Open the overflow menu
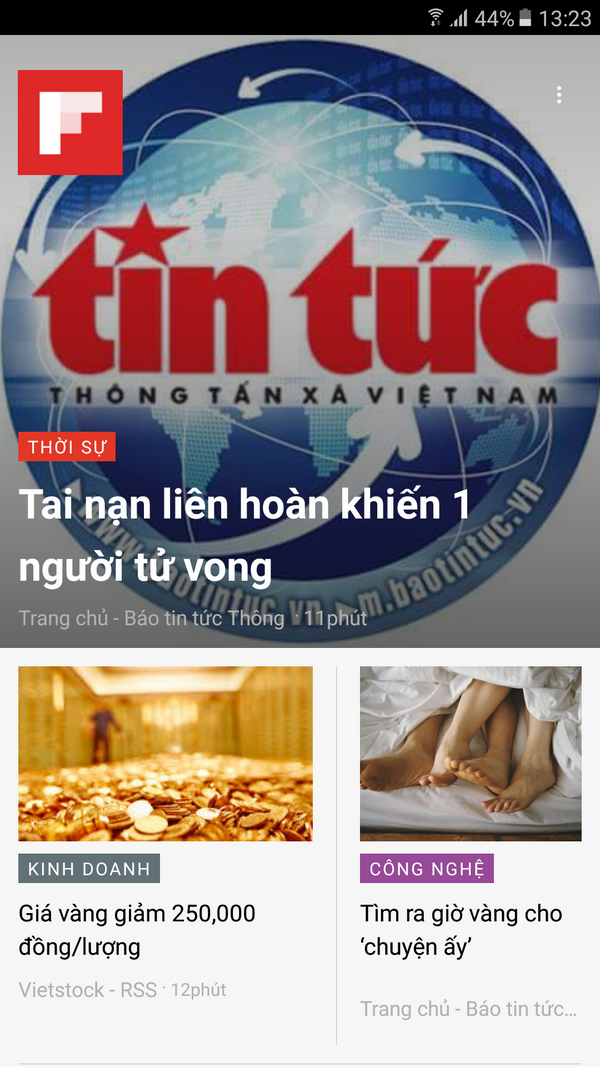This screenshot has width=600, height=1067. 558,95
